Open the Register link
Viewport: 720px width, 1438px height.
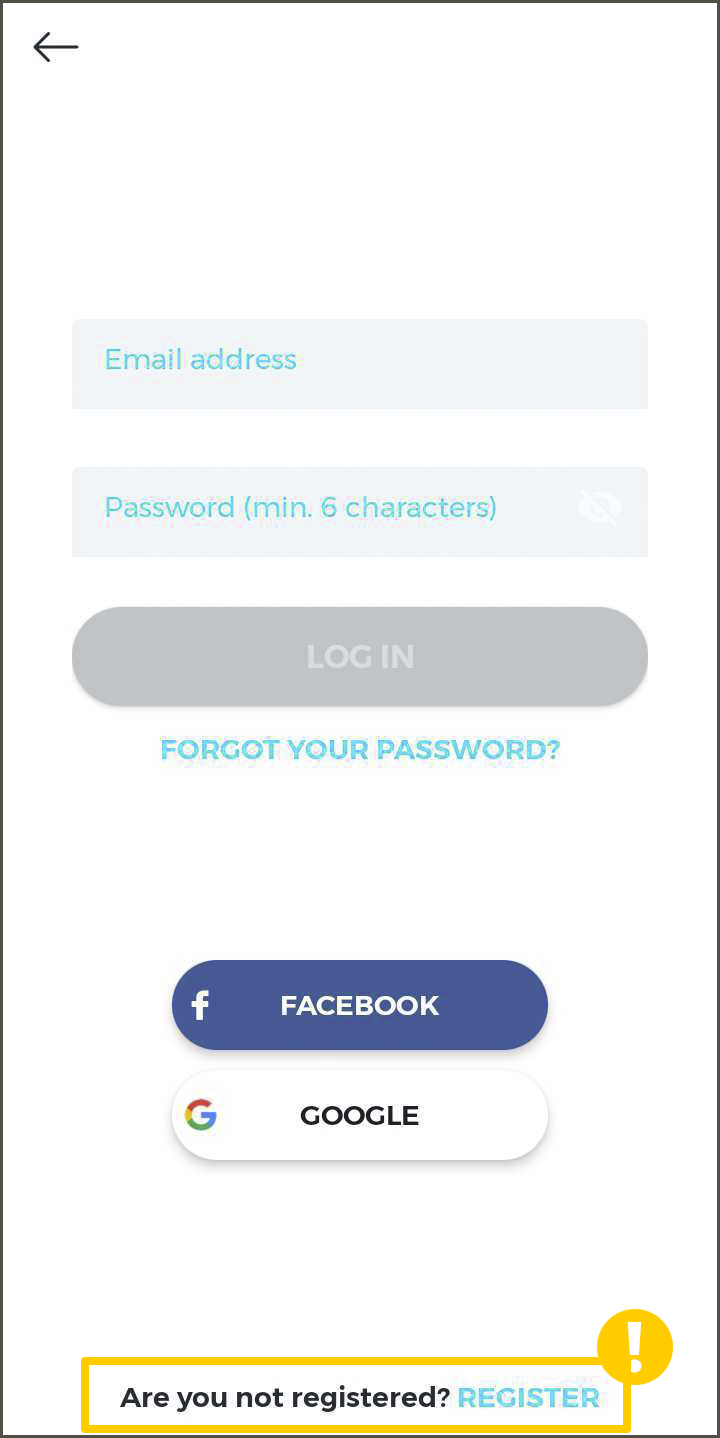pos(528,1397)
